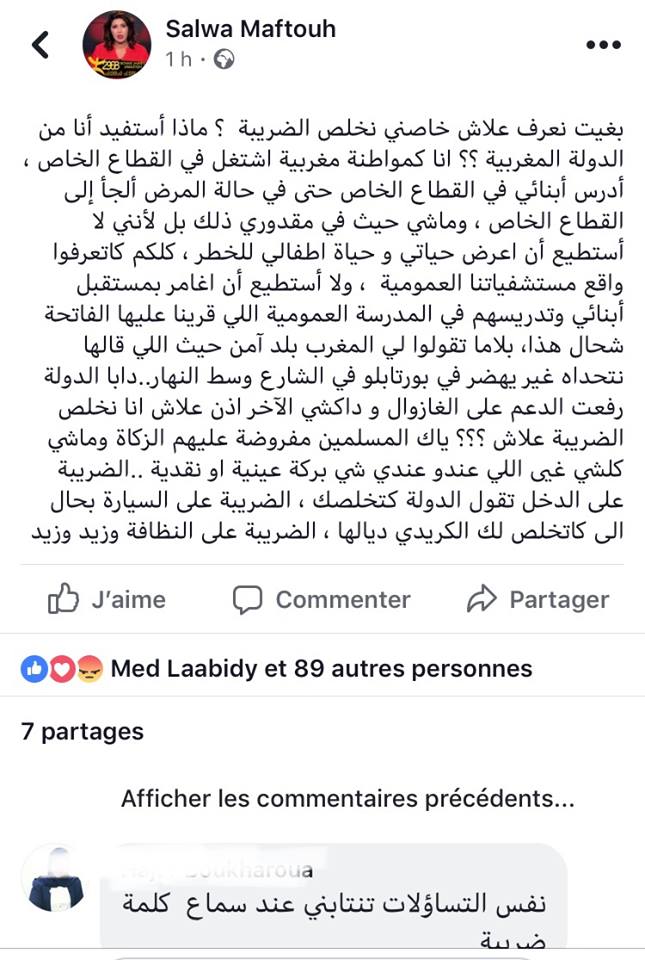Like the post with J'aime

[107, 599]
